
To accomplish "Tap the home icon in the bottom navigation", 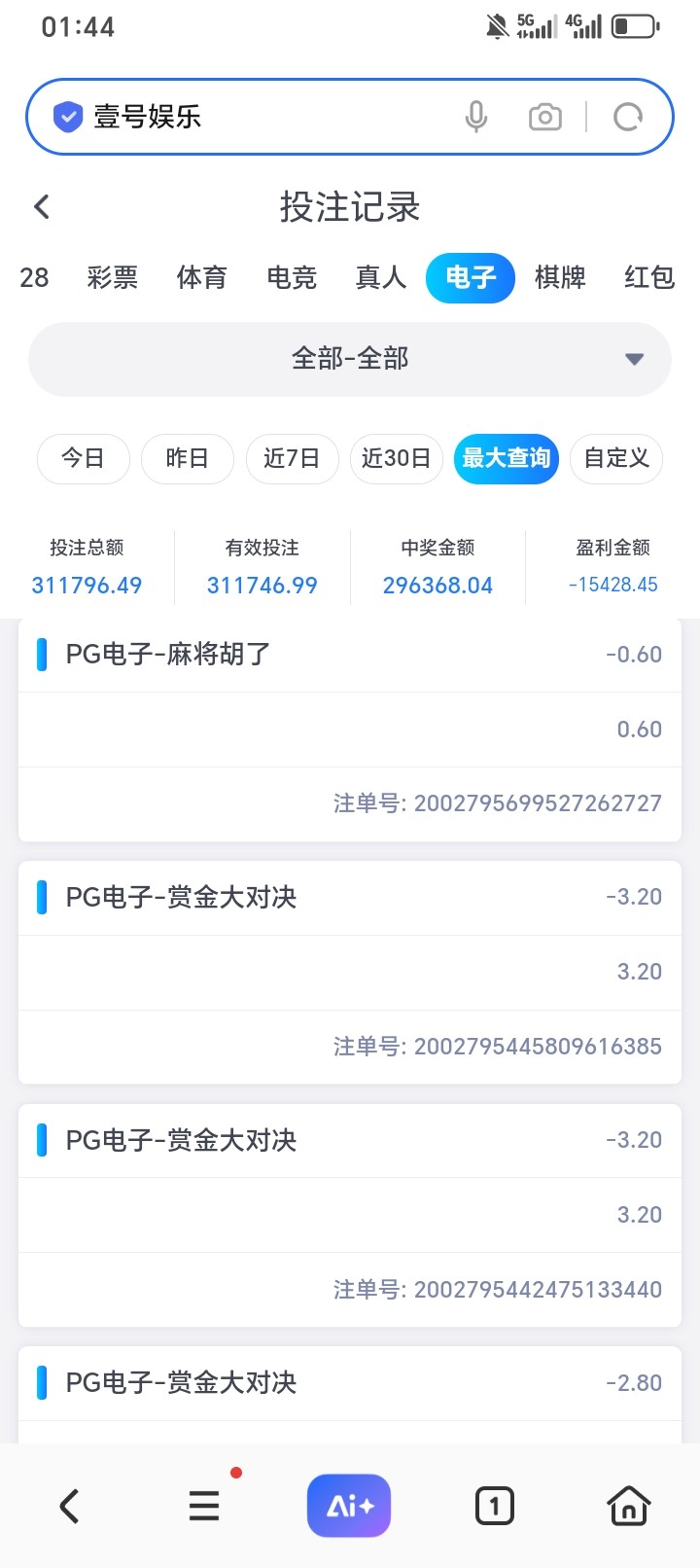I will (628, 1505).
